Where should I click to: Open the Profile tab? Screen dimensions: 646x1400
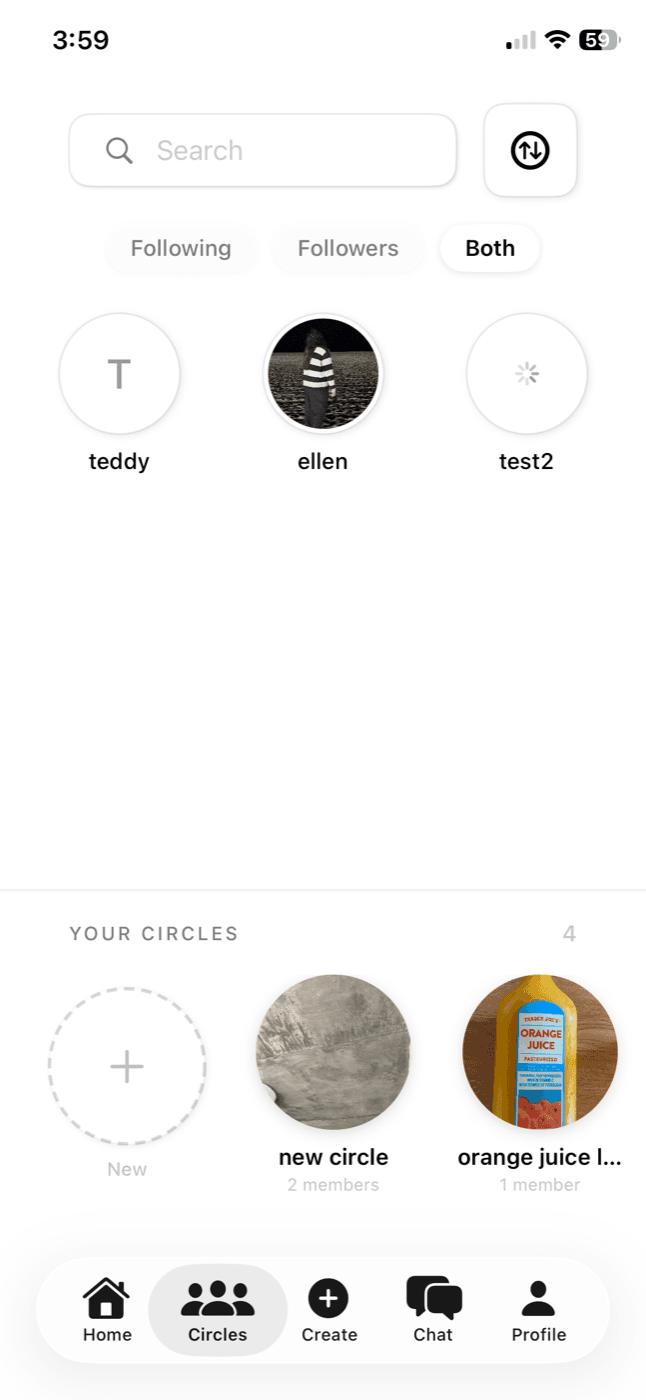pos(539,1311)
